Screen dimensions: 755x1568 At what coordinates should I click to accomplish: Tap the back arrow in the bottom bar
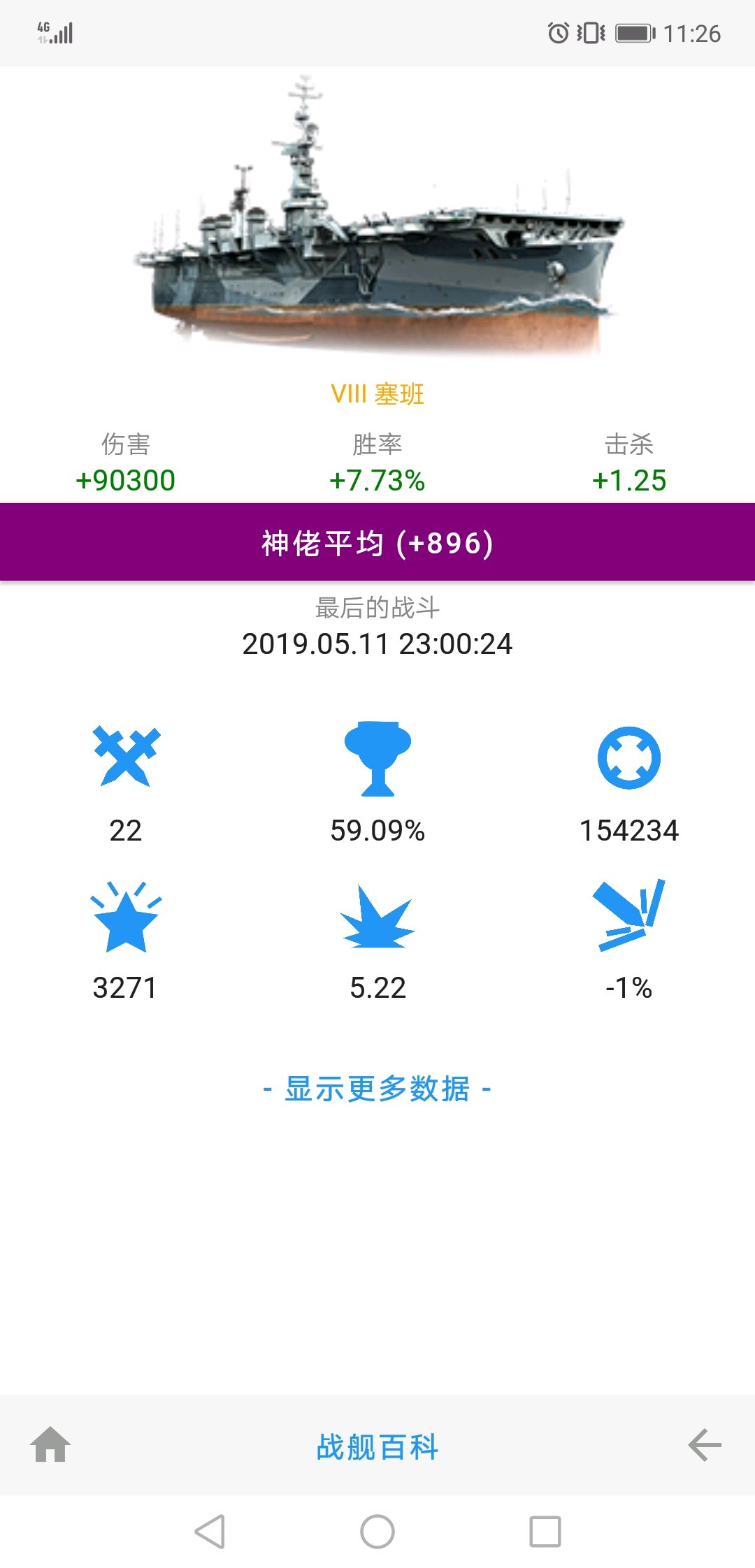pyautogui.click(x=705, y=1445)
